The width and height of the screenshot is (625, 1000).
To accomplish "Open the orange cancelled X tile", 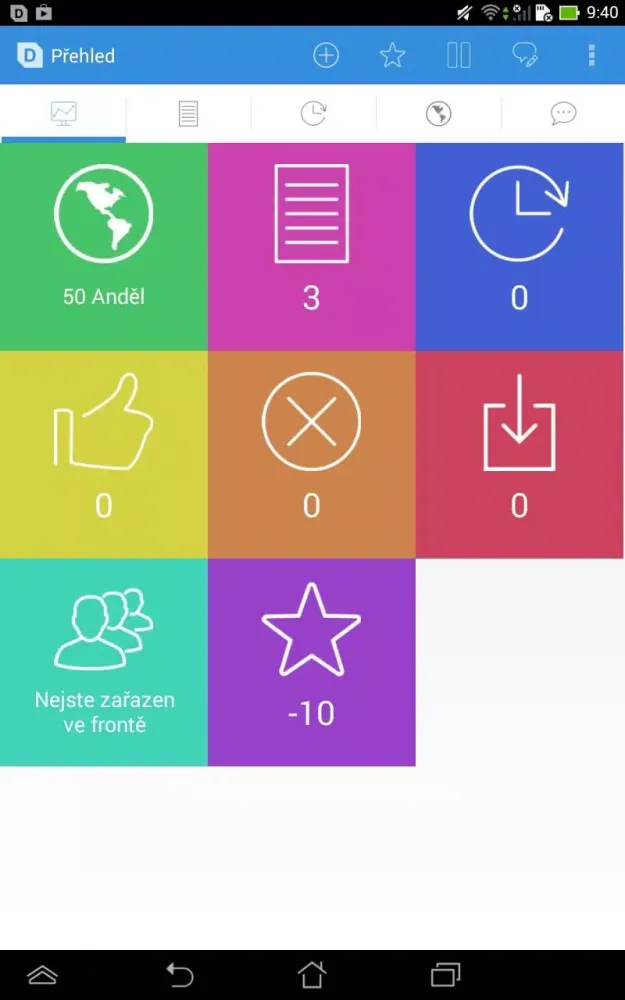I will [x=312, y=454].
